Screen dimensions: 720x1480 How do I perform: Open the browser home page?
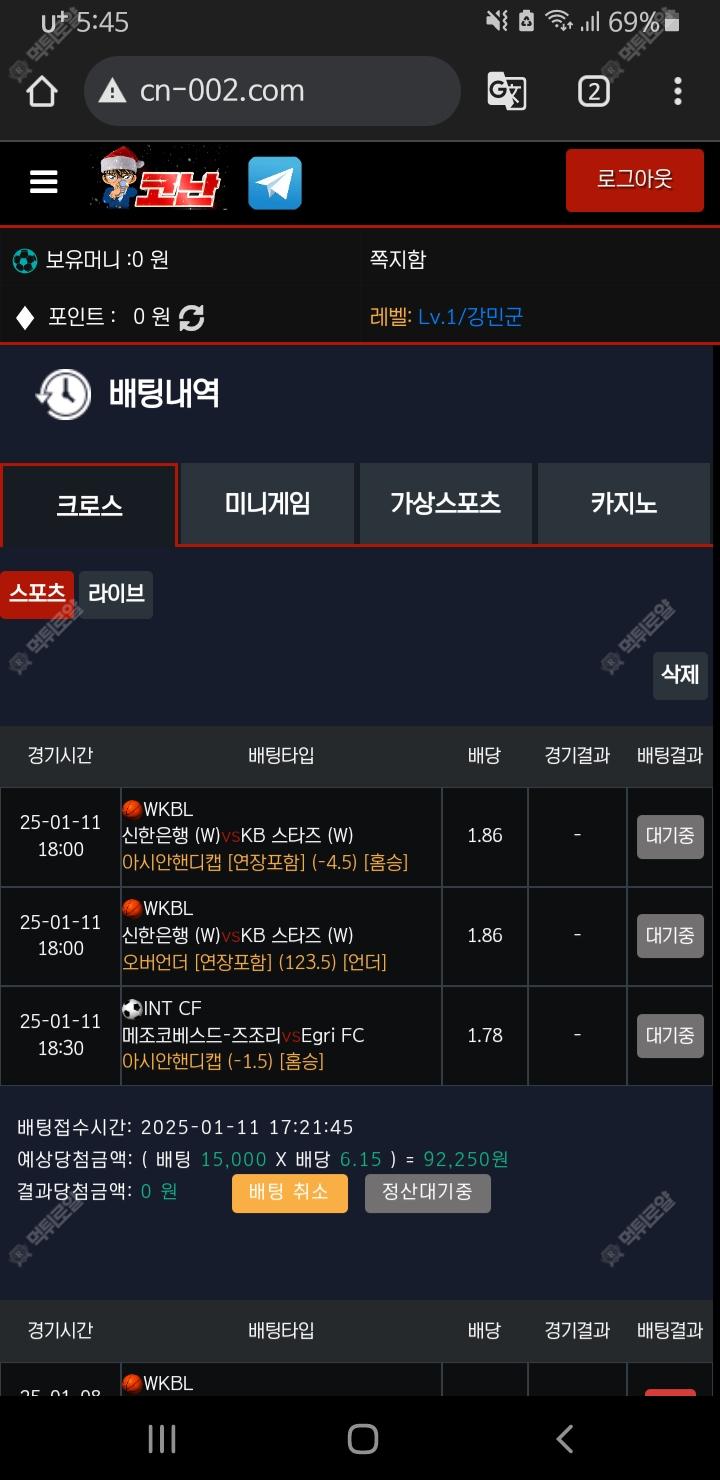pos(42,92)
